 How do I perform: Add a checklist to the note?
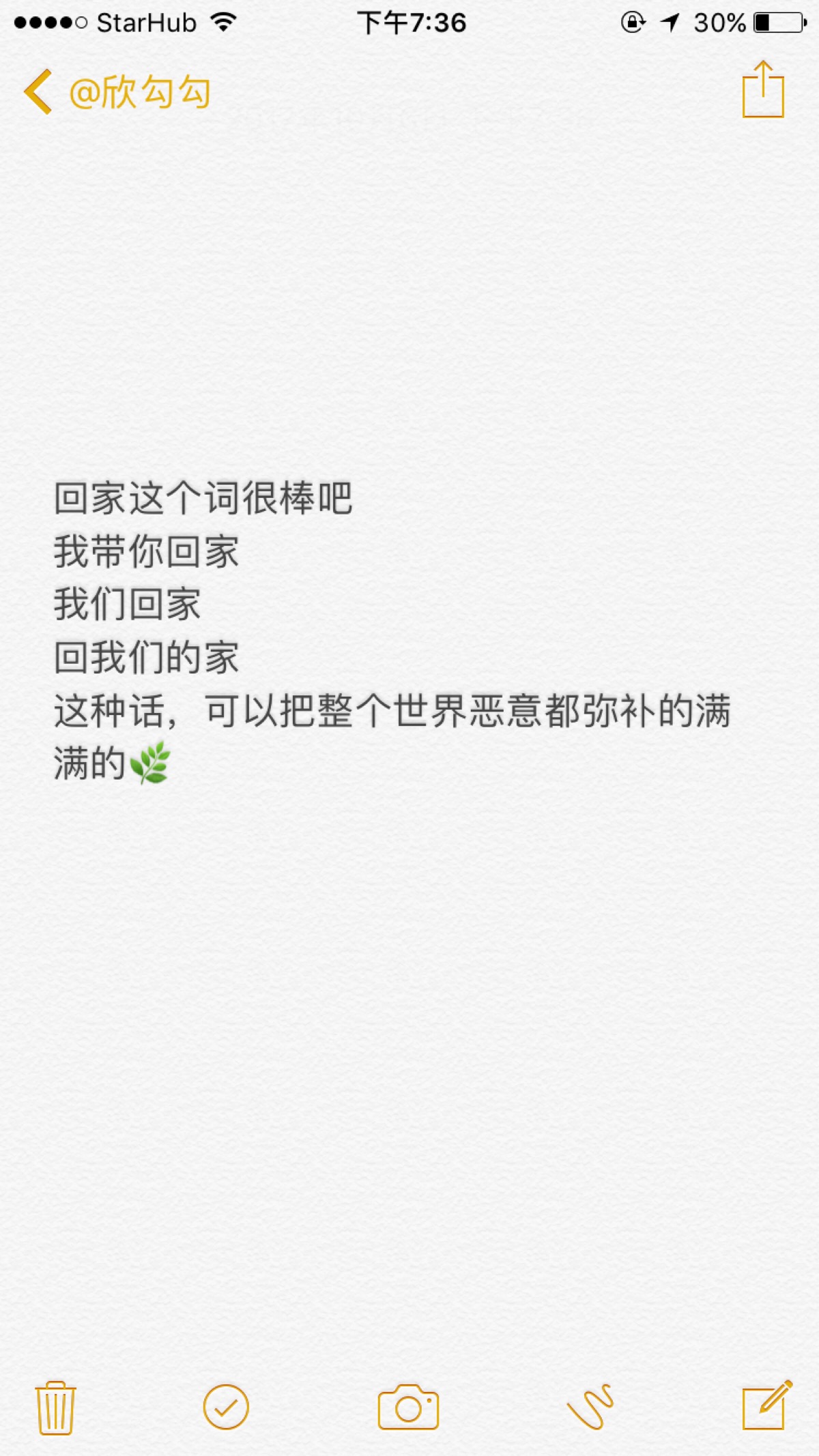click(x=226, y=1407)
